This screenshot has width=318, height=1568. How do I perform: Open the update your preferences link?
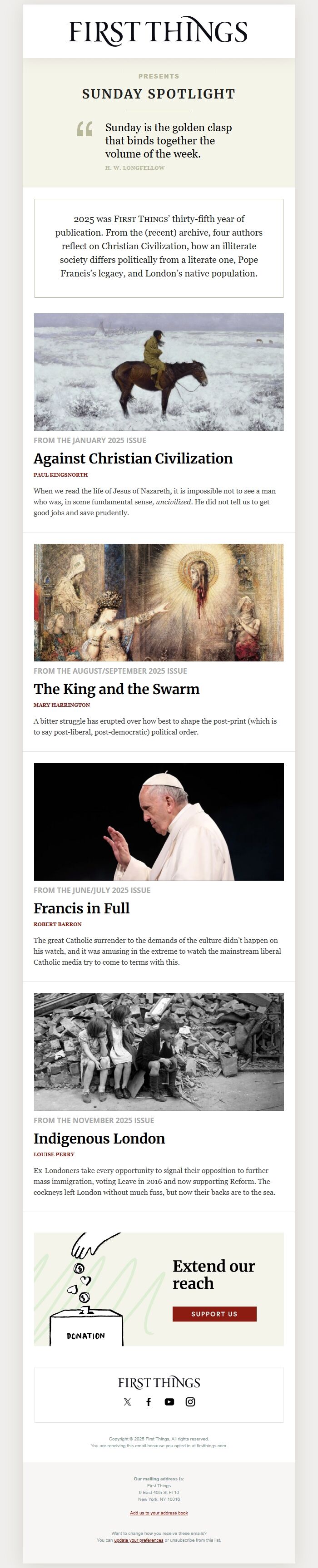pyautogui.click(x=138, y=1540)
